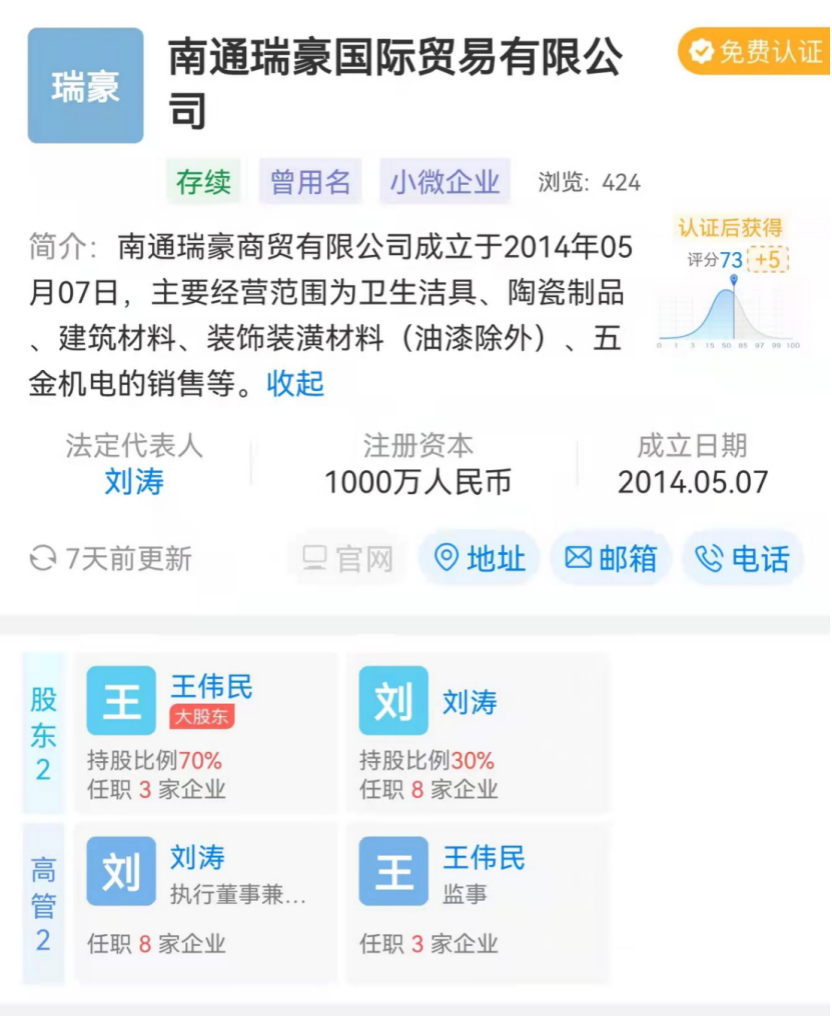Open 刘涛's 30% shareholder card

click(x=477, y=733)
